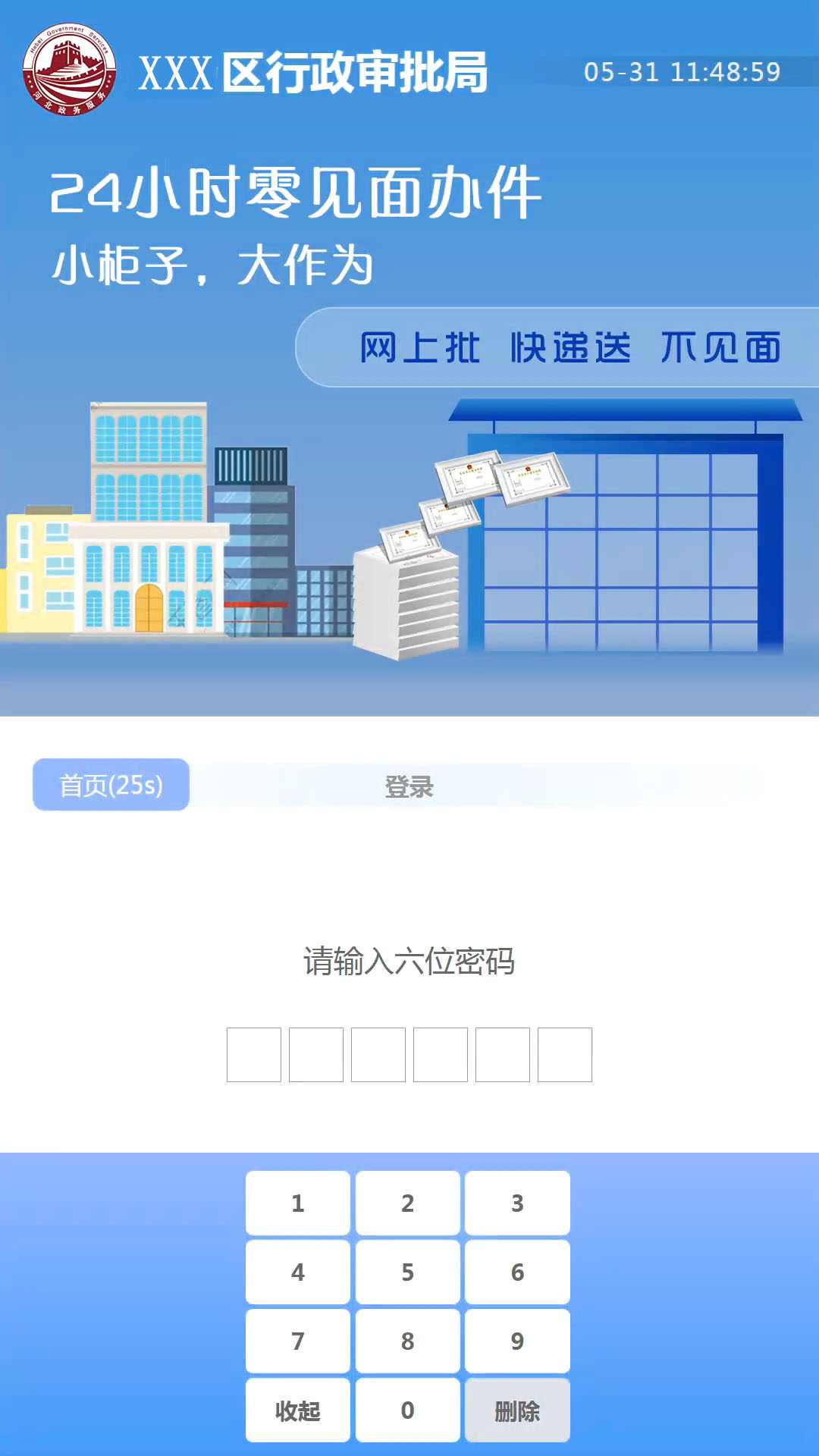
Task: Enter digit 0 on the keypad
Action: (x=408, y=1410)
